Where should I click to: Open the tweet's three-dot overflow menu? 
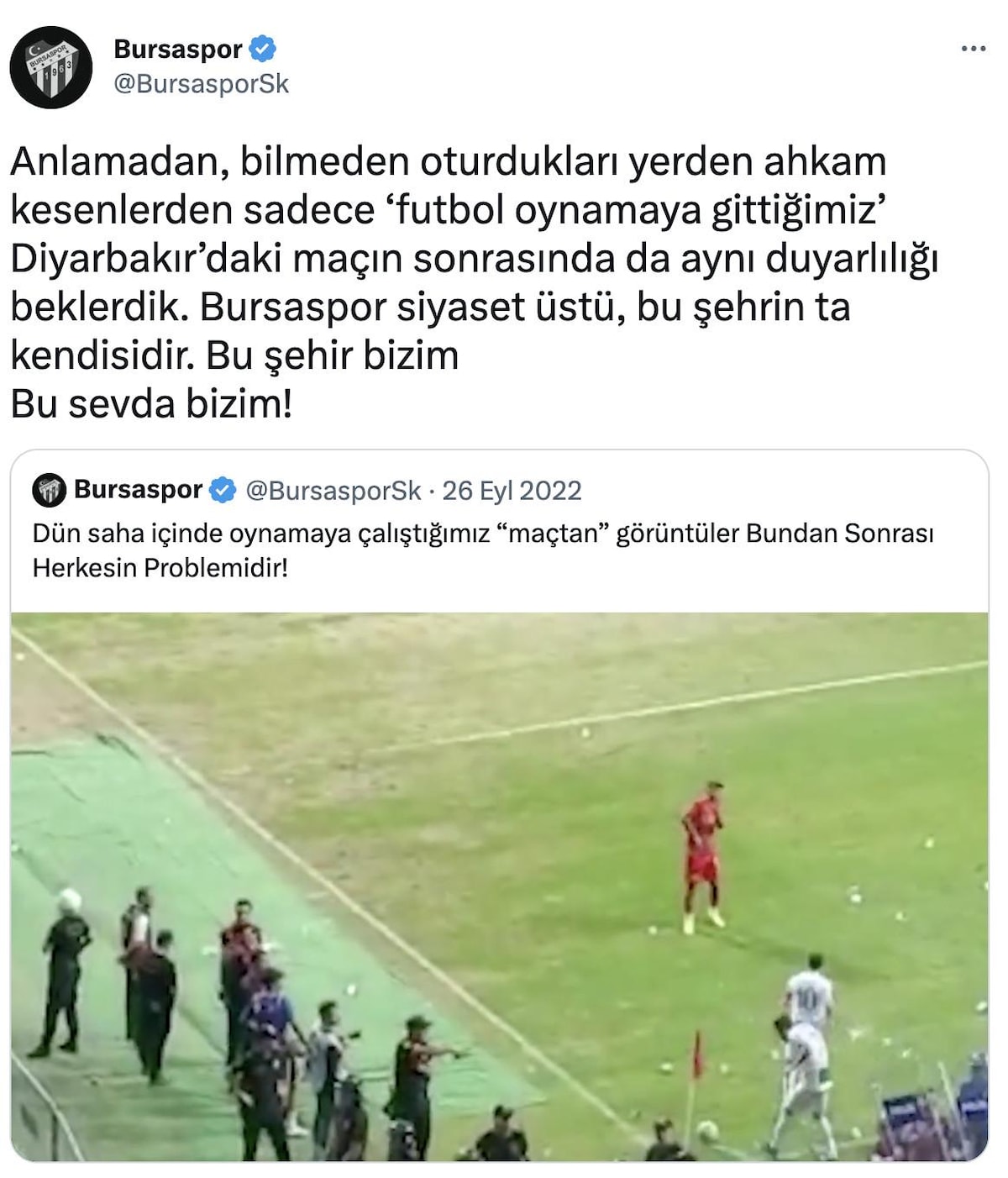(973, 49)
